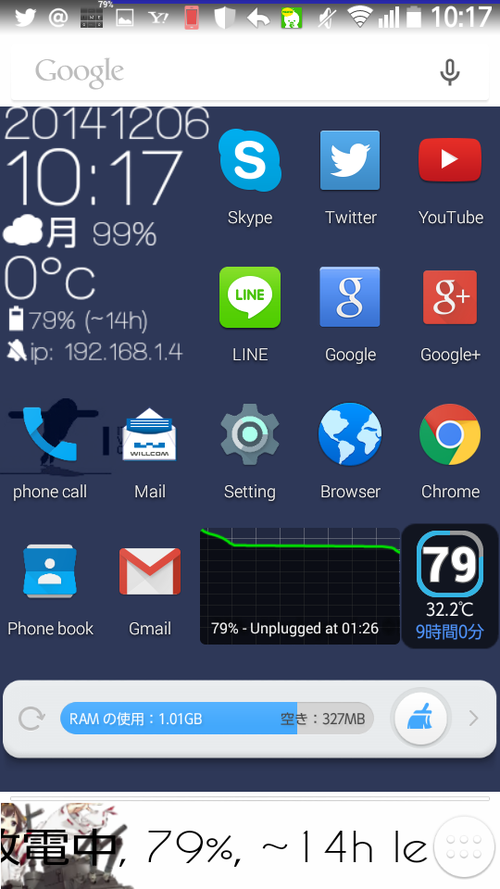The image size is (500, 889).
Task: Open the Google search box
Action: click(249, 73)
